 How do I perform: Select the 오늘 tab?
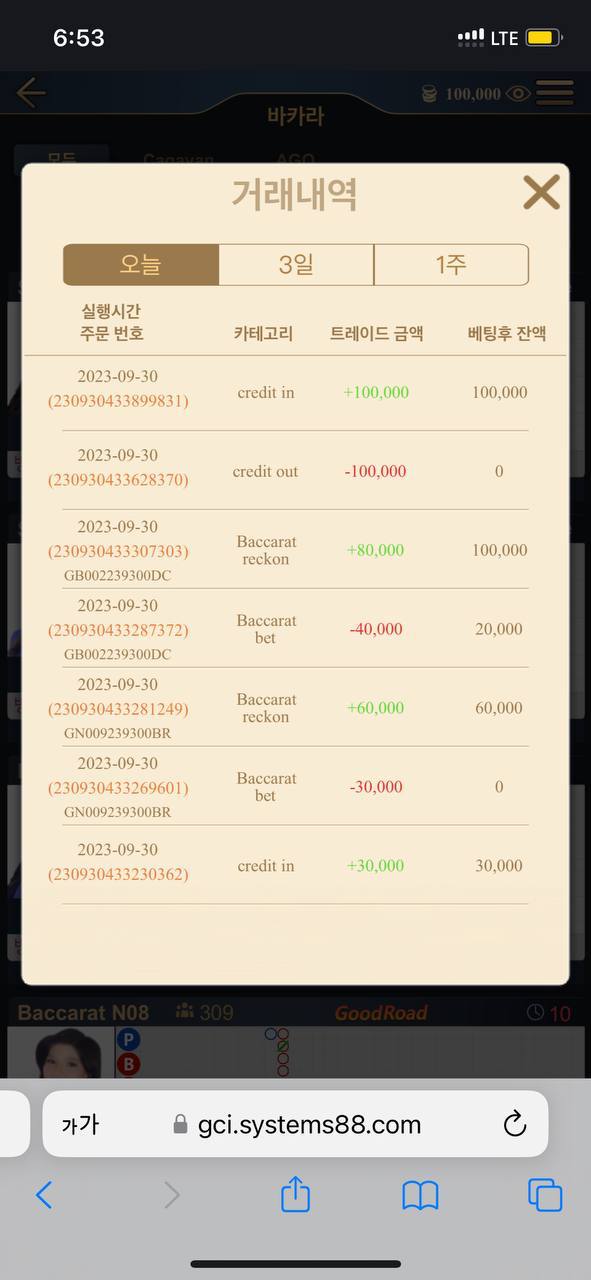(x=141, y=265)
